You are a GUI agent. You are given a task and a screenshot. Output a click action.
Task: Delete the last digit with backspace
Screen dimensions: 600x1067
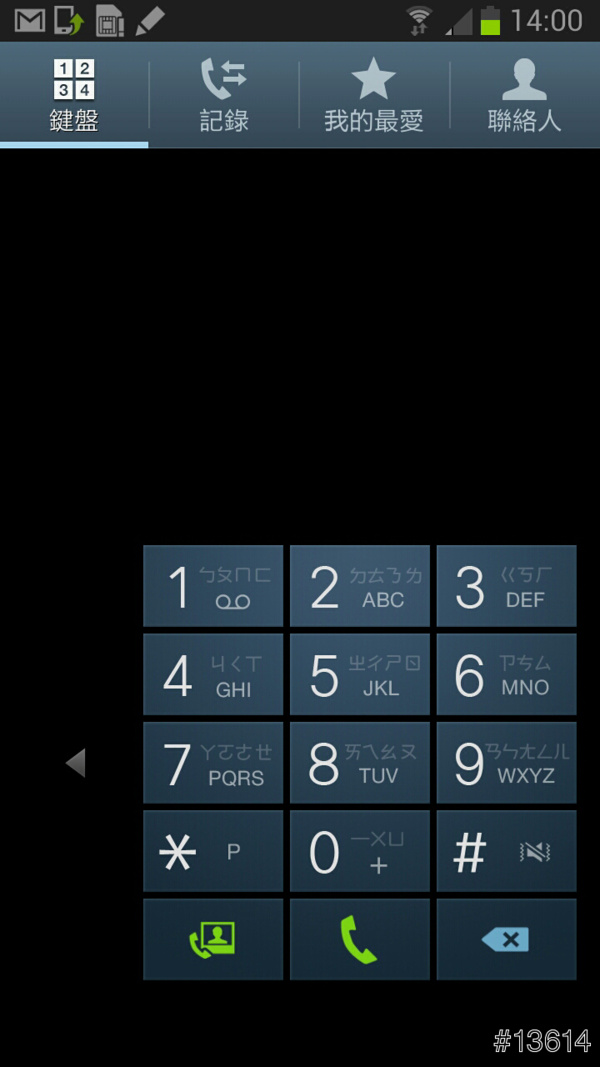506,939
